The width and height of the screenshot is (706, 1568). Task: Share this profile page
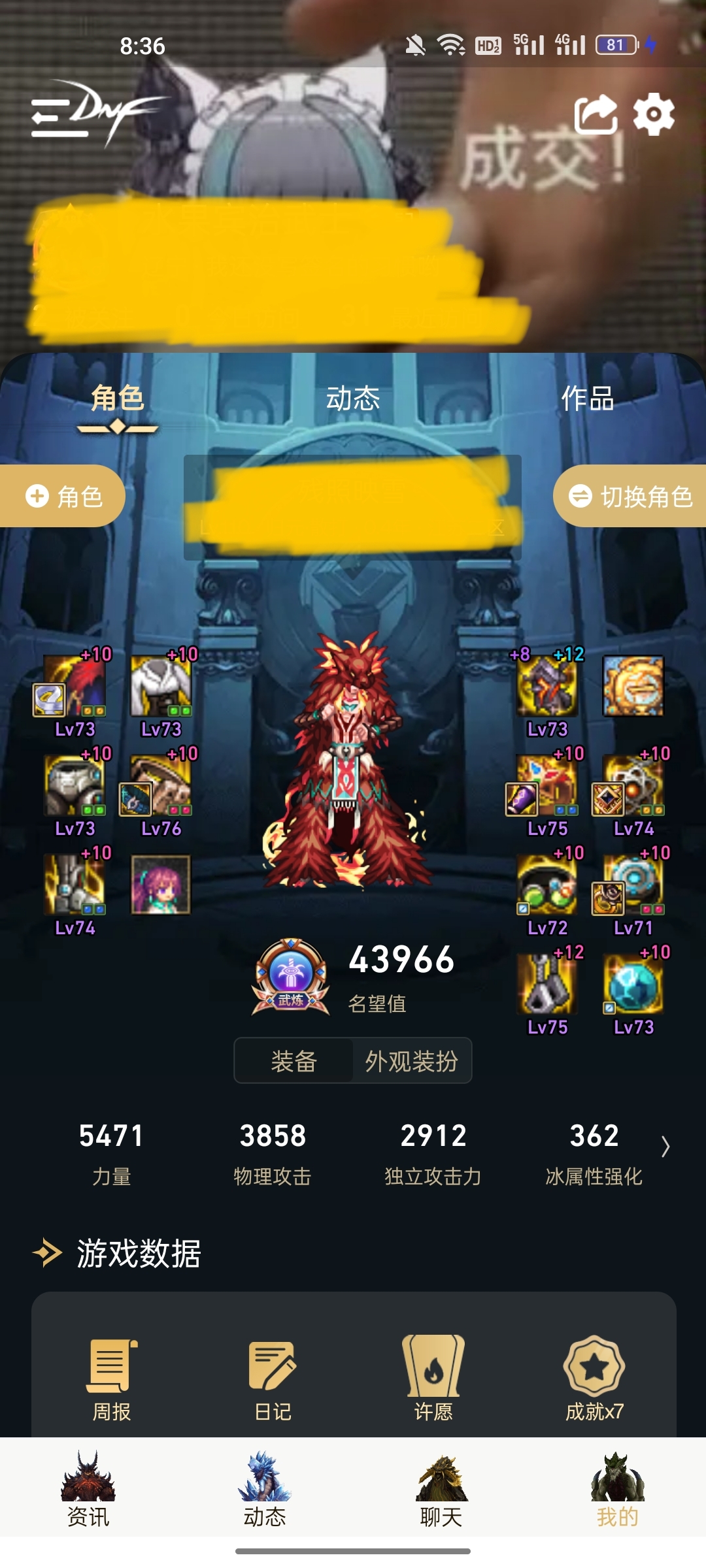point(596,115)
